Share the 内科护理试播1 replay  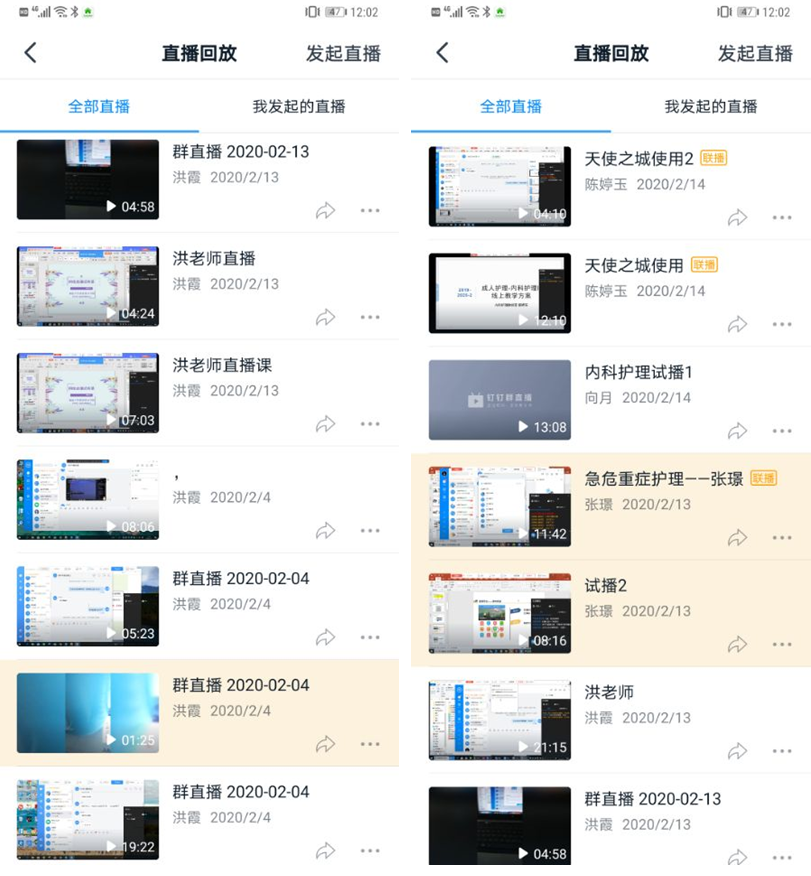[737, 431]
